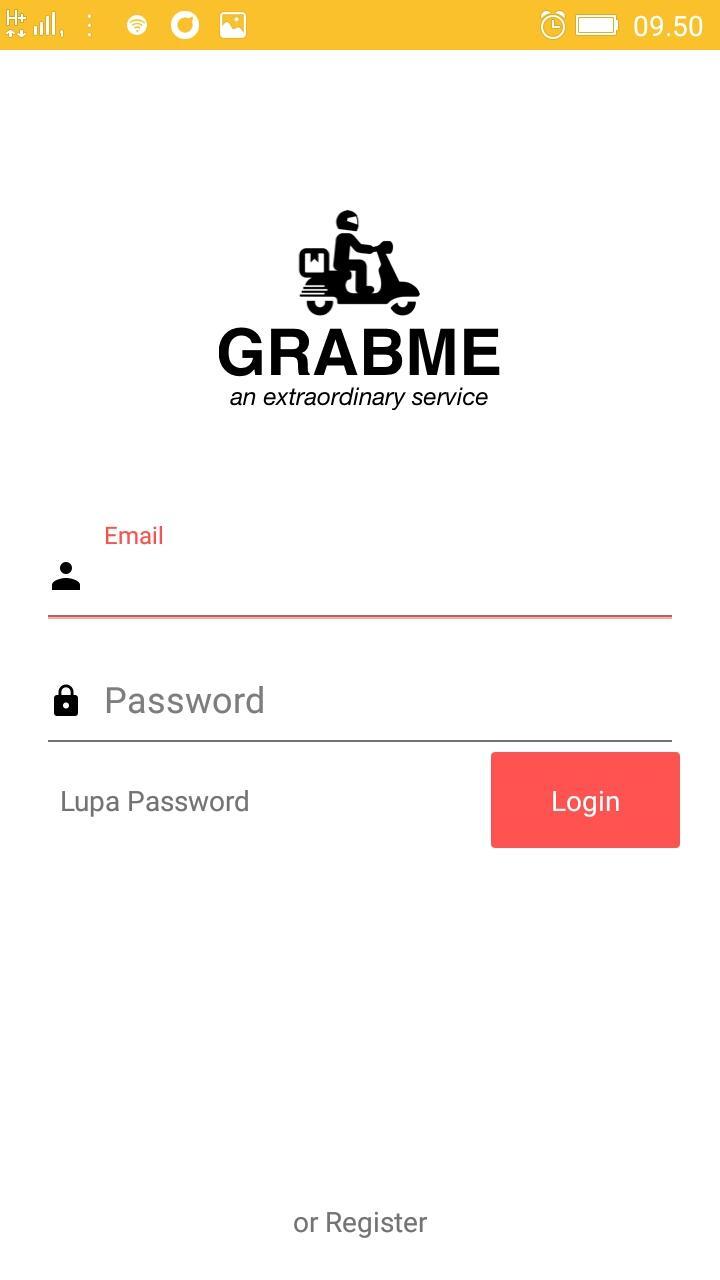Screen dimensions: 720x1280
Task: Tap the tagline an extraordinary service
Action: (358, 396)
